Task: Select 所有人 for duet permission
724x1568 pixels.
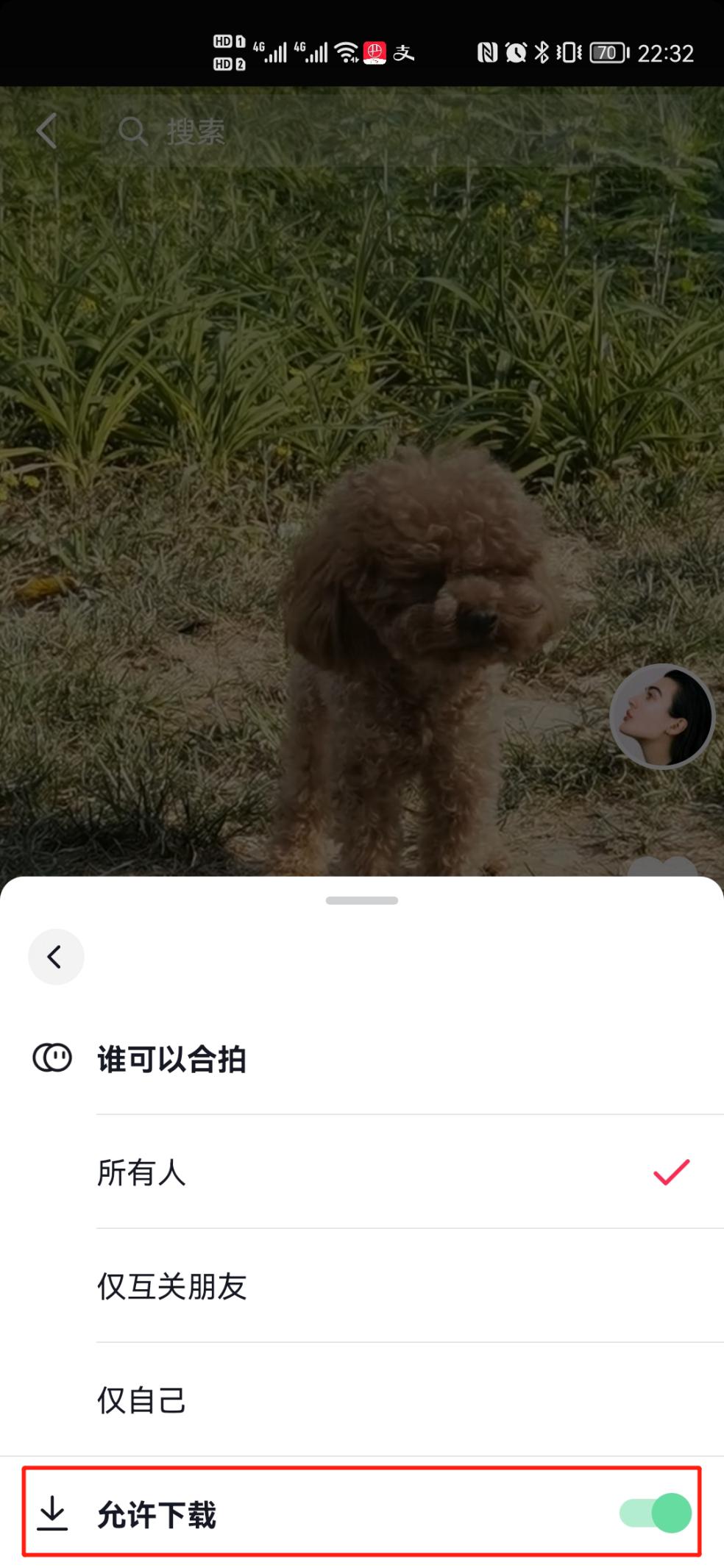Action: point(397,1172)
